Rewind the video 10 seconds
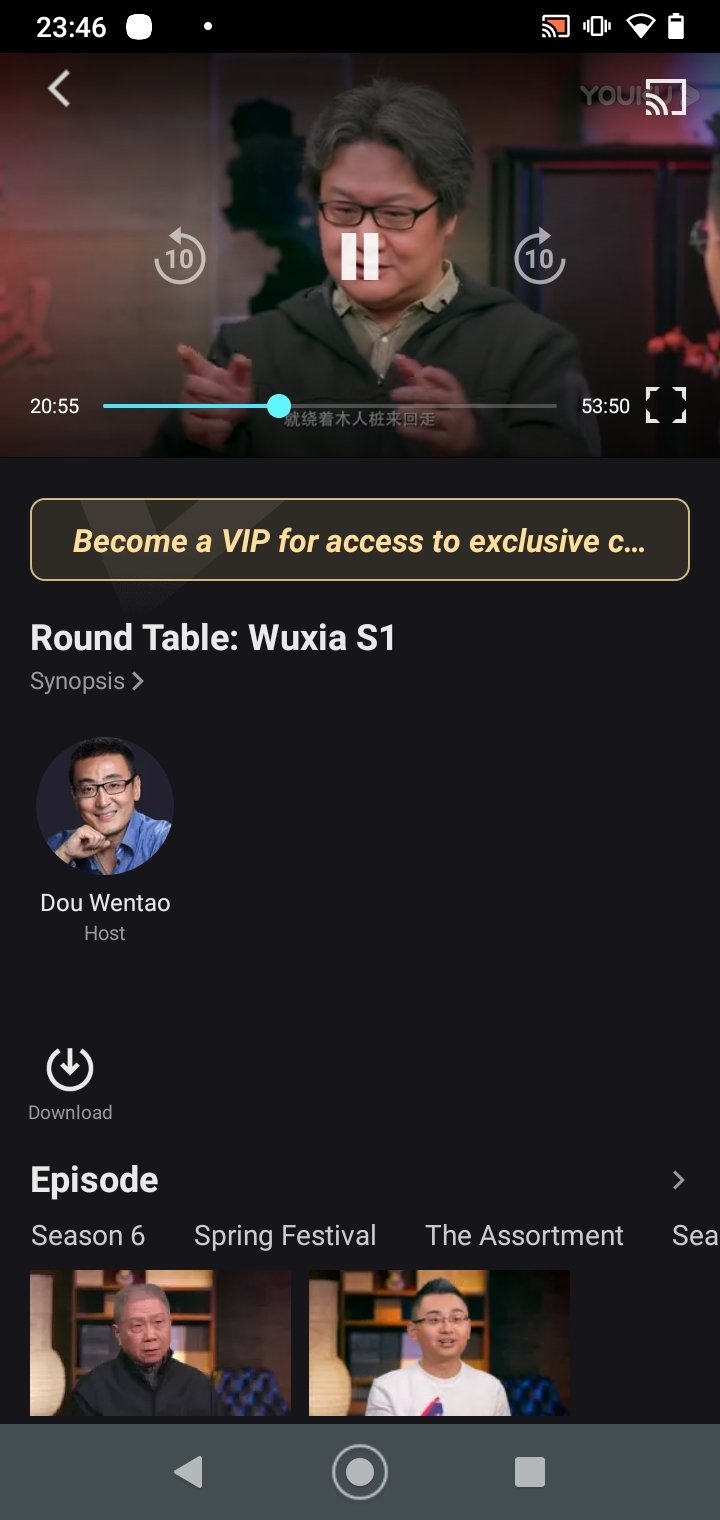Viewport: 720px width, 1520px height. click(x=180, y=256)
